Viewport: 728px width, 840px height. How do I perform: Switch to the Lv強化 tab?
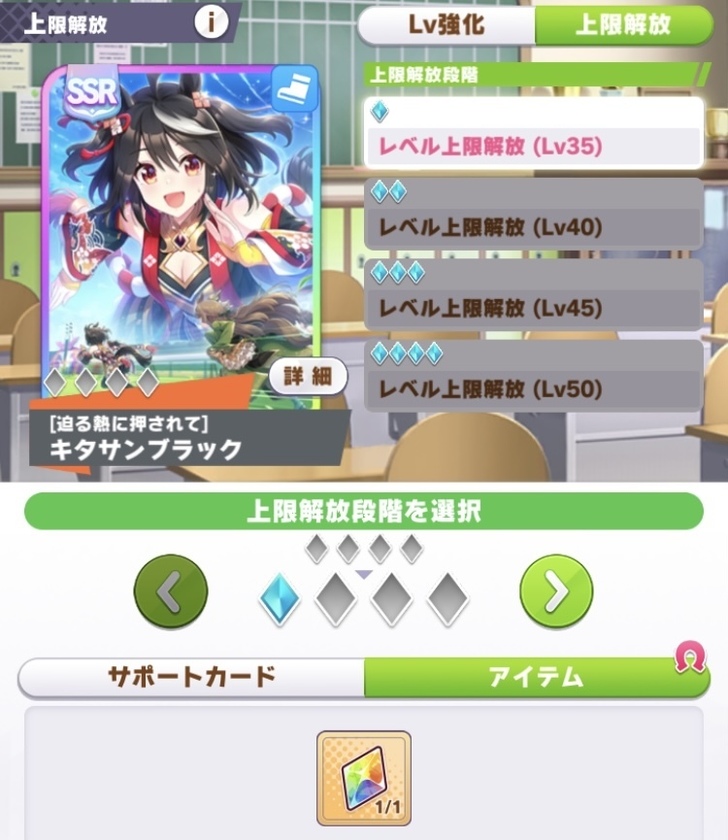(x=447, y=25)
